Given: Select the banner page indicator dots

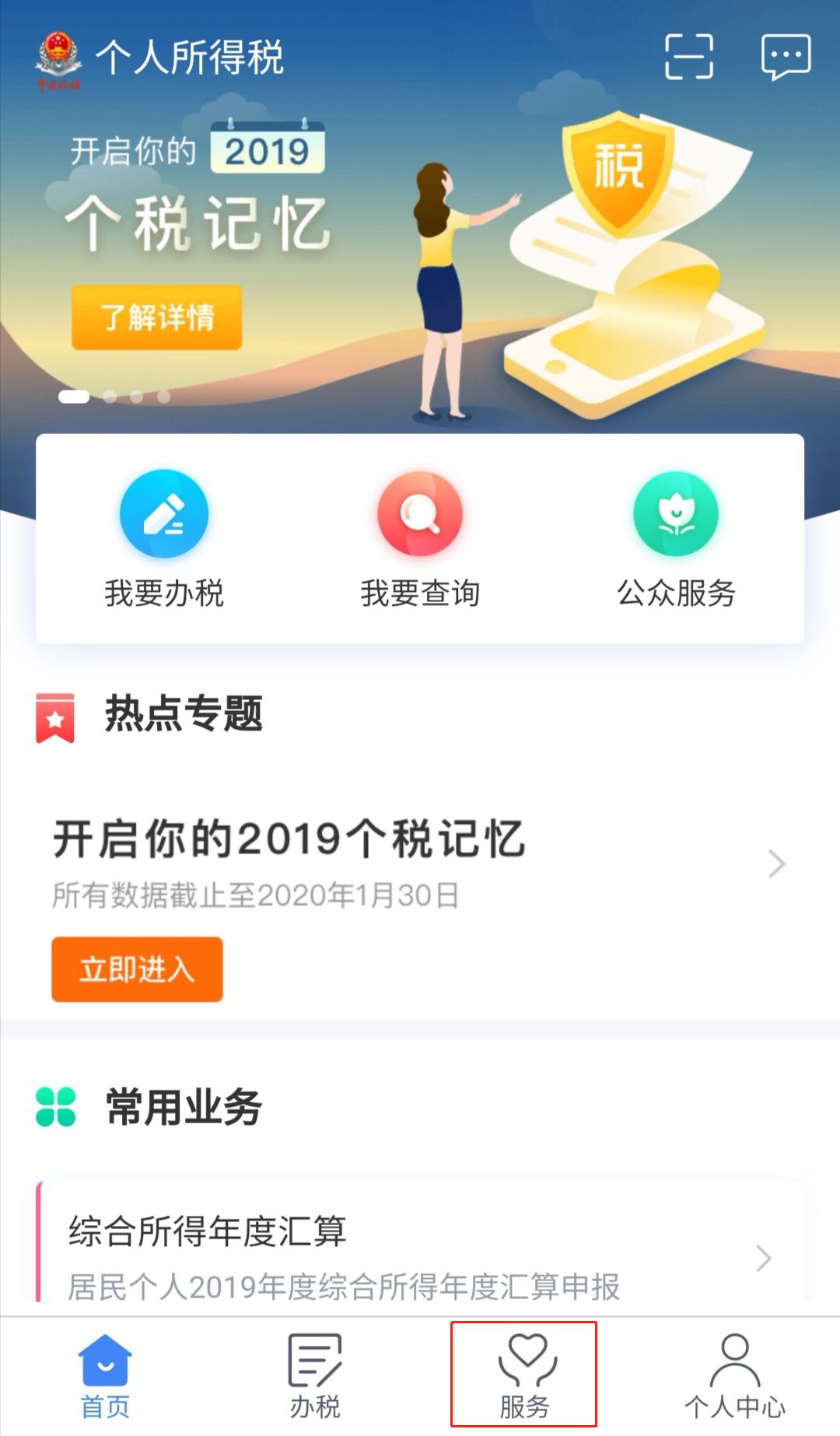Looking at the screenshot, I should (114, 397).
